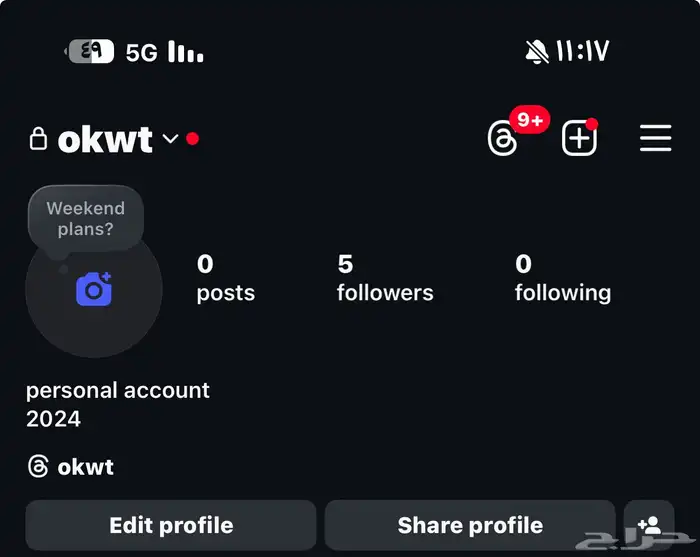The height and width of the screenshot is (557, 700).
Task: Create a new post with plus icon
Action: (x=579, y=139)
